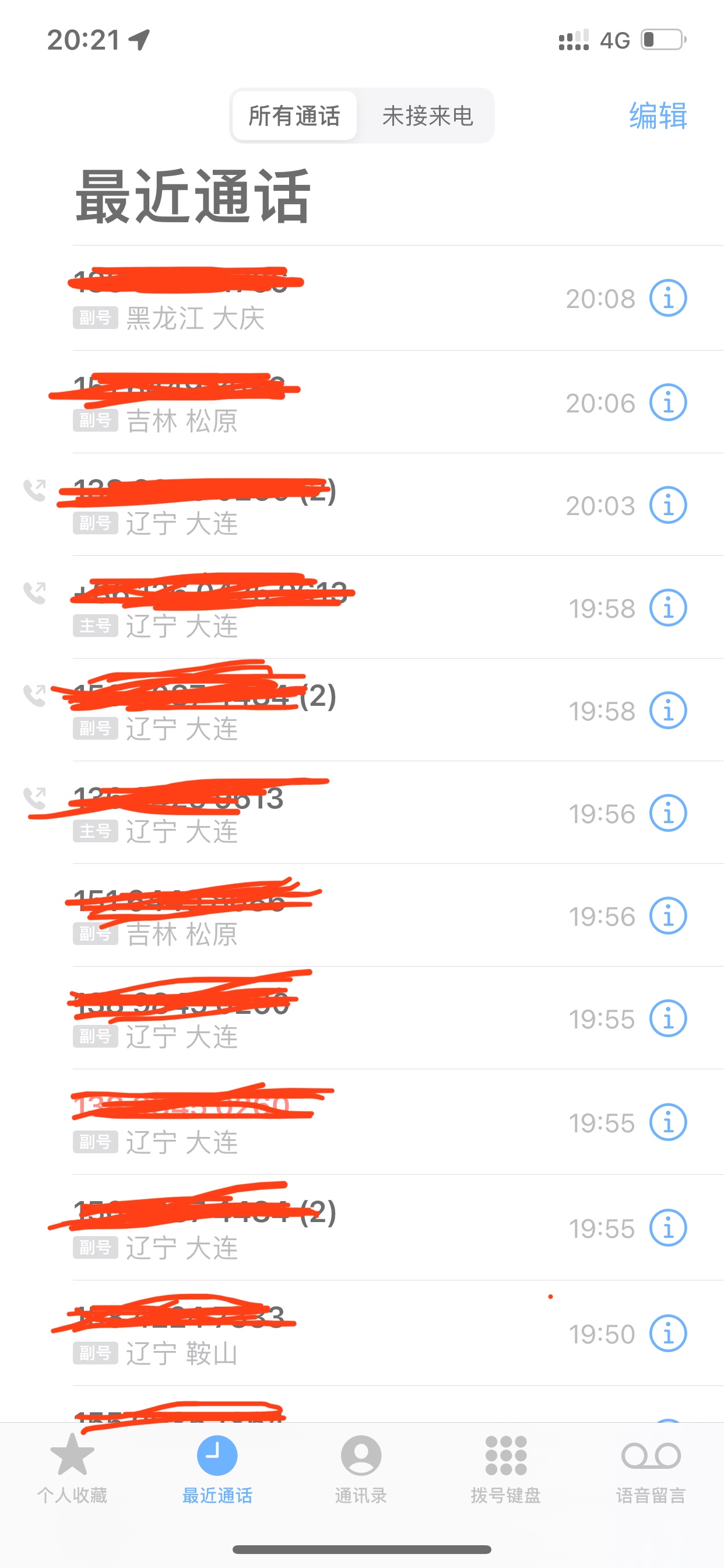The height and width of the screenshot is (1568, 724).
Task: Switch to the 未接来电 tab
Action: [427, 116]
